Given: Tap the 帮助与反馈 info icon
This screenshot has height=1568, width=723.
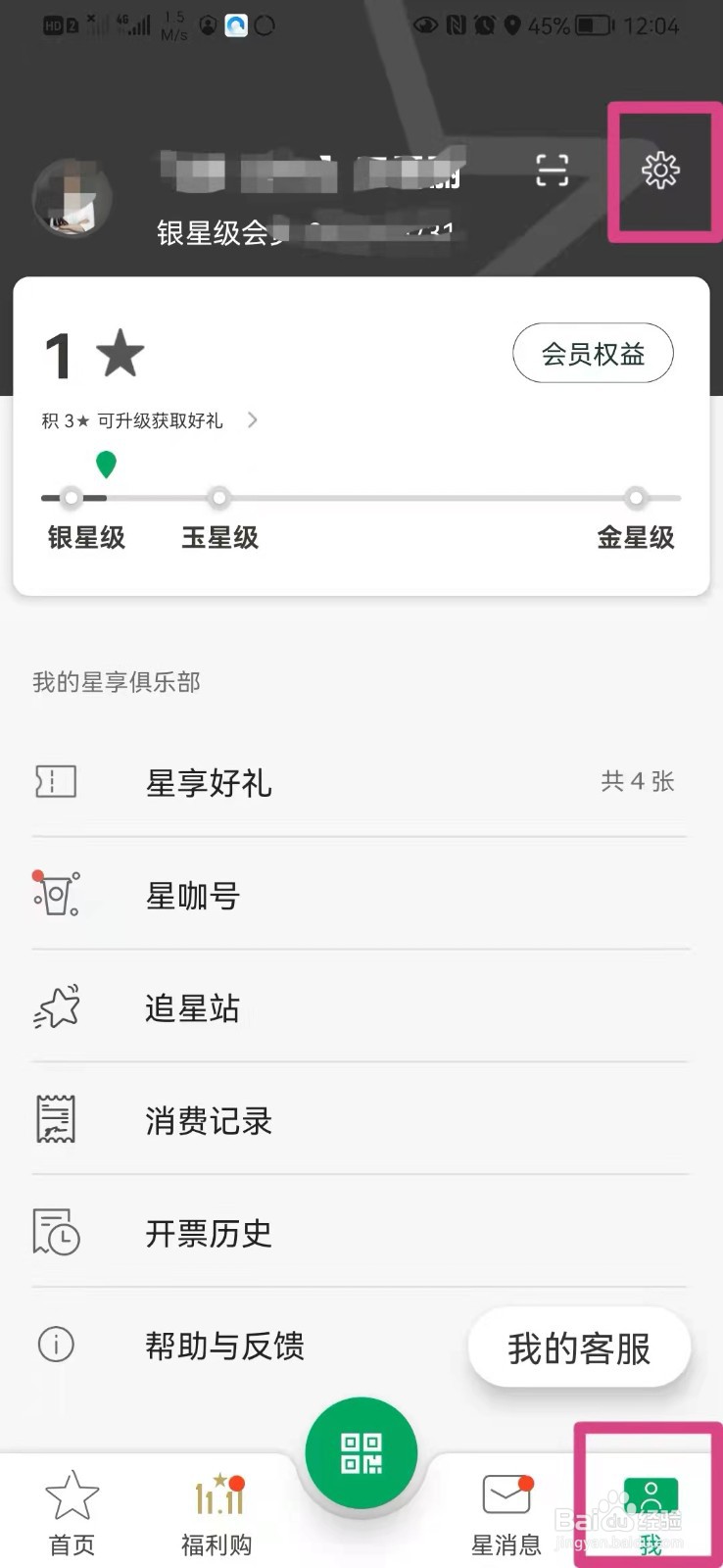Looking at the screenshot, I should tap(55, 1346).
